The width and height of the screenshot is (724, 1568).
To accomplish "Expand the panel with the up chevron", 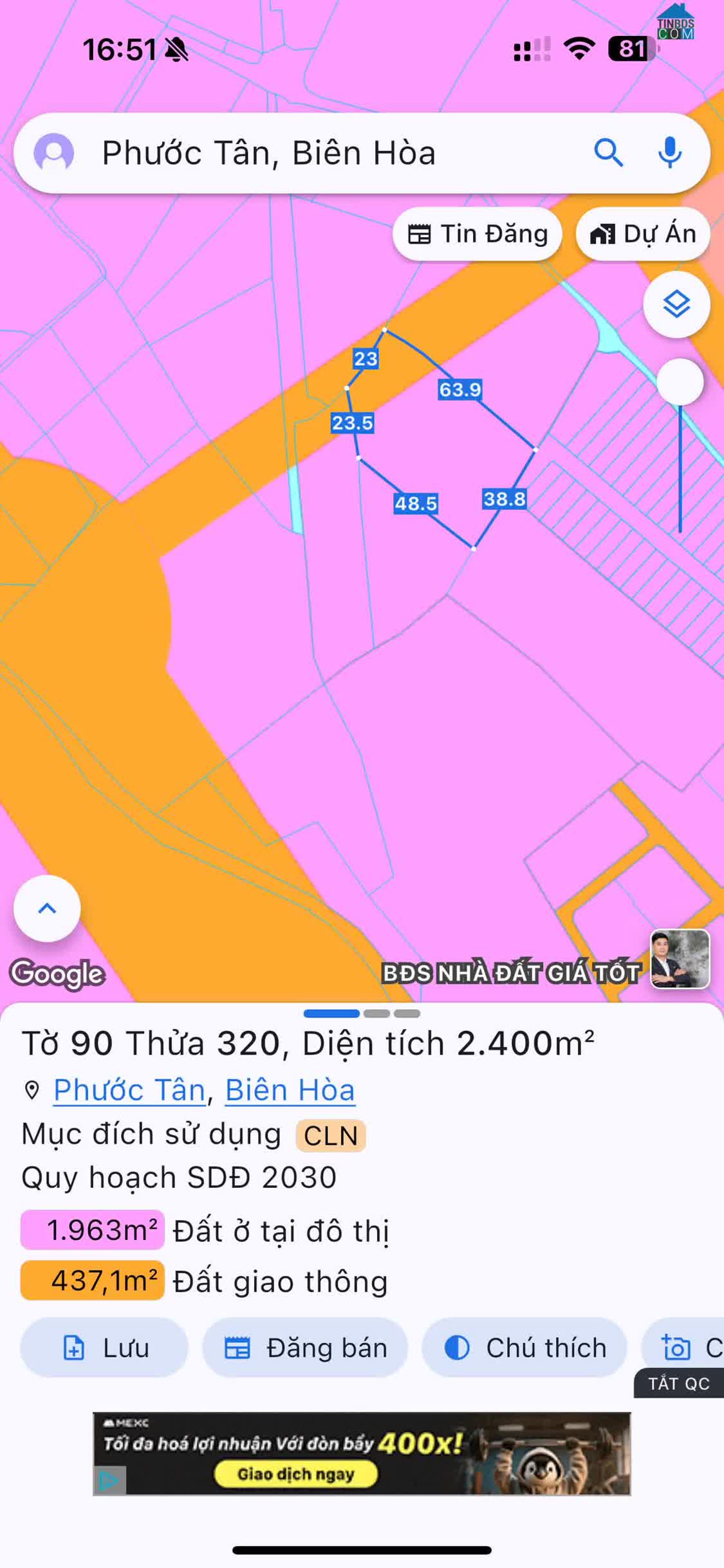I will point(47,908).
